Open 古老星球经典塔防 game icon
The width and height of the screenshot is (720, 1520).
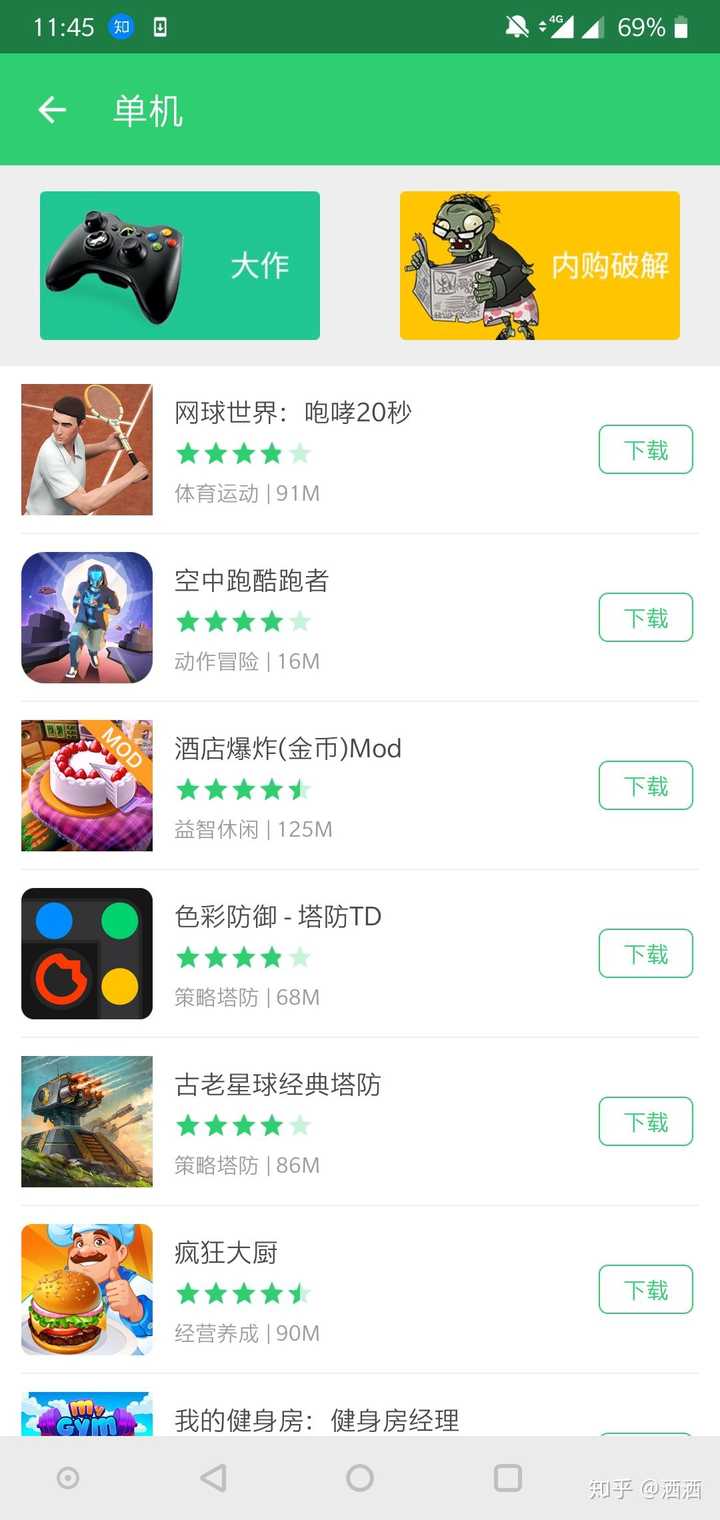point(86,1121)
